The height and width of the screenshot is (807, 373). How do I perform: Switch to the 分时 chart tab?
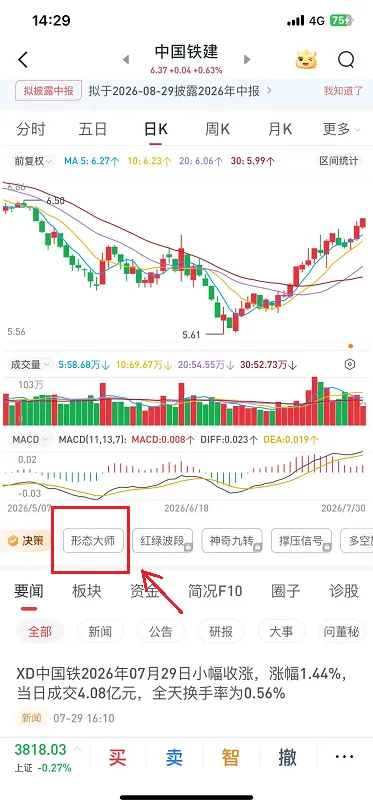tap(31, 129)
